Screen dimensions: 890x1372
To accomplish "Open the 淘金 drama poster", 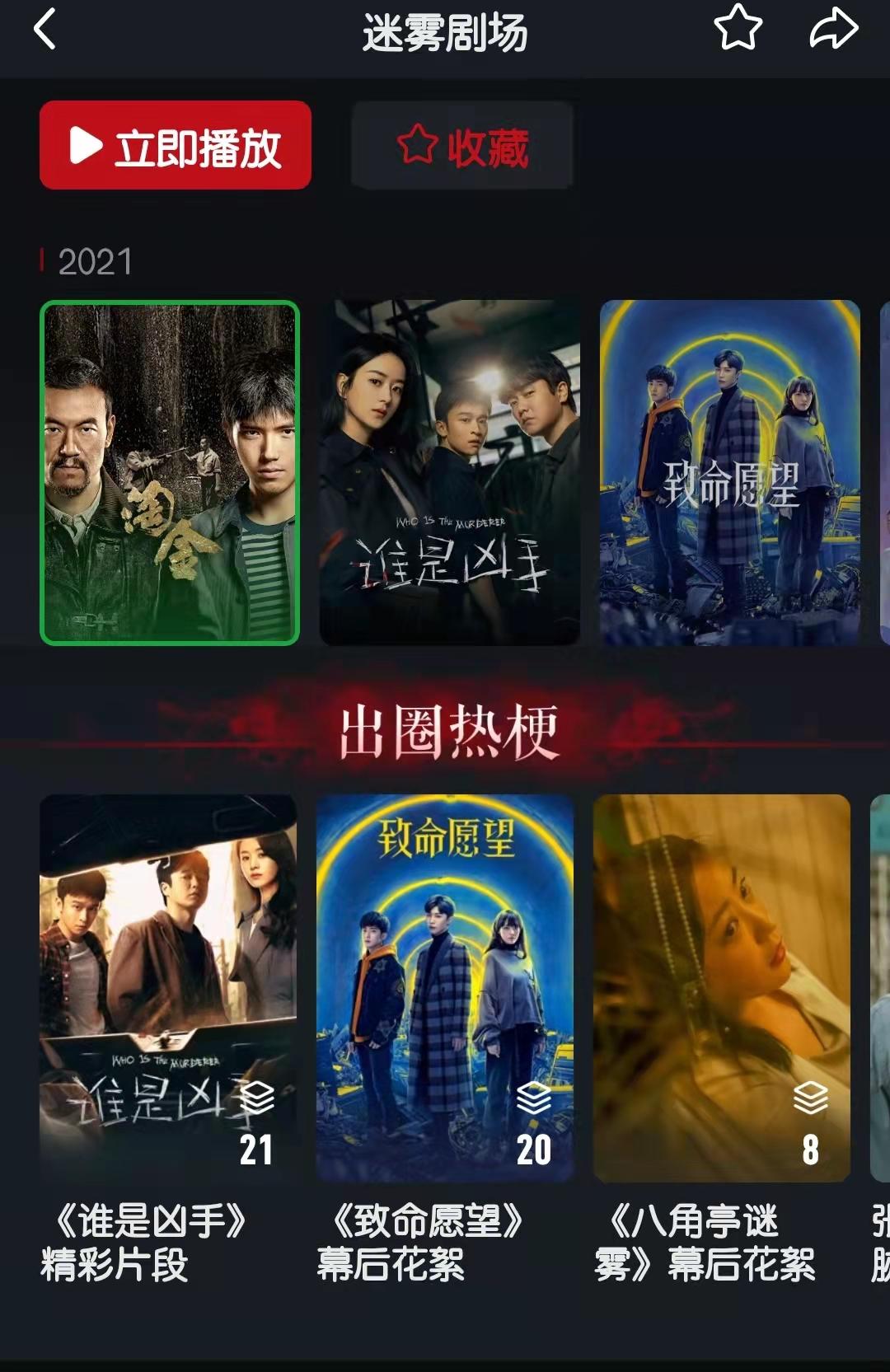I will pyautogui.click(x=170, y=472).
